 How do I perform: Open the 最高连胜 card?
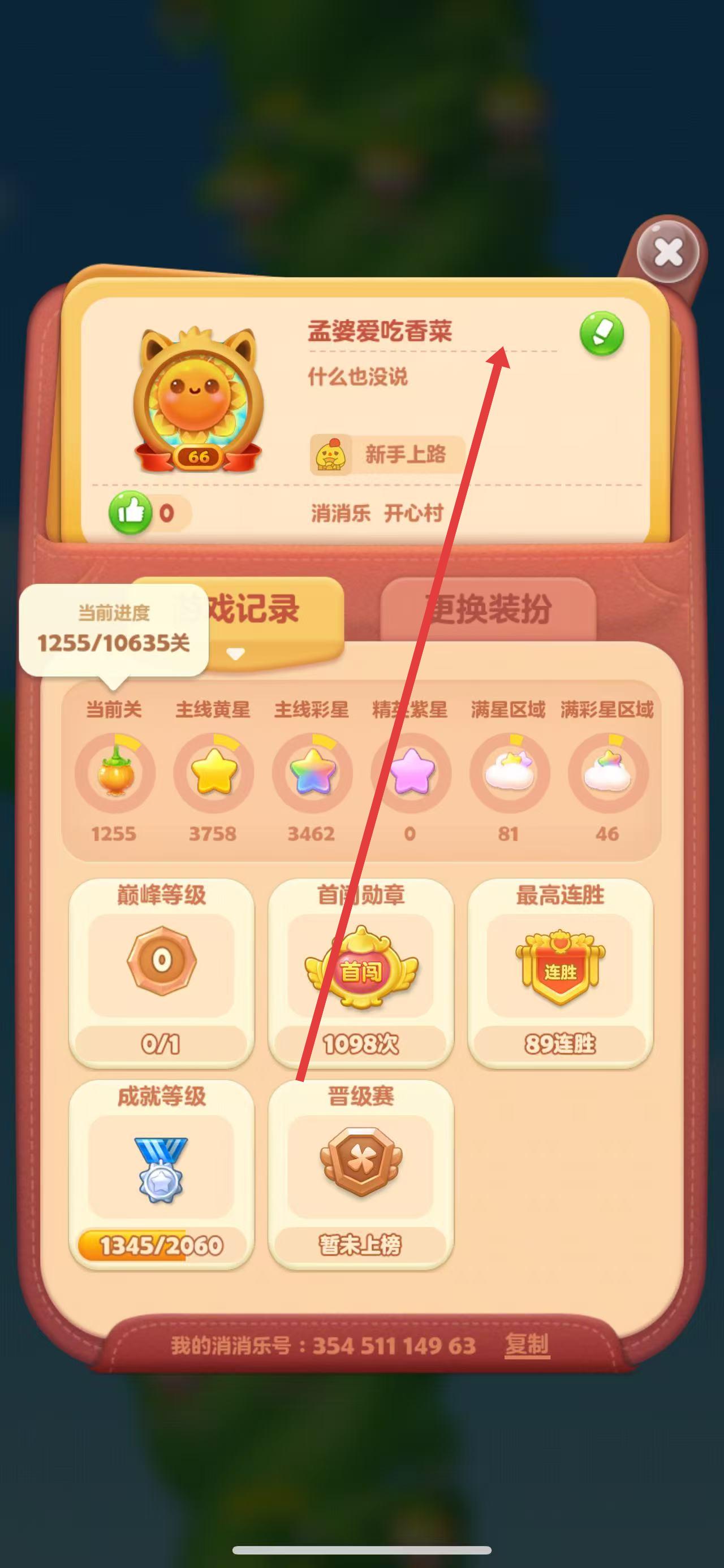pyautogui.click(x=560, y=973)
